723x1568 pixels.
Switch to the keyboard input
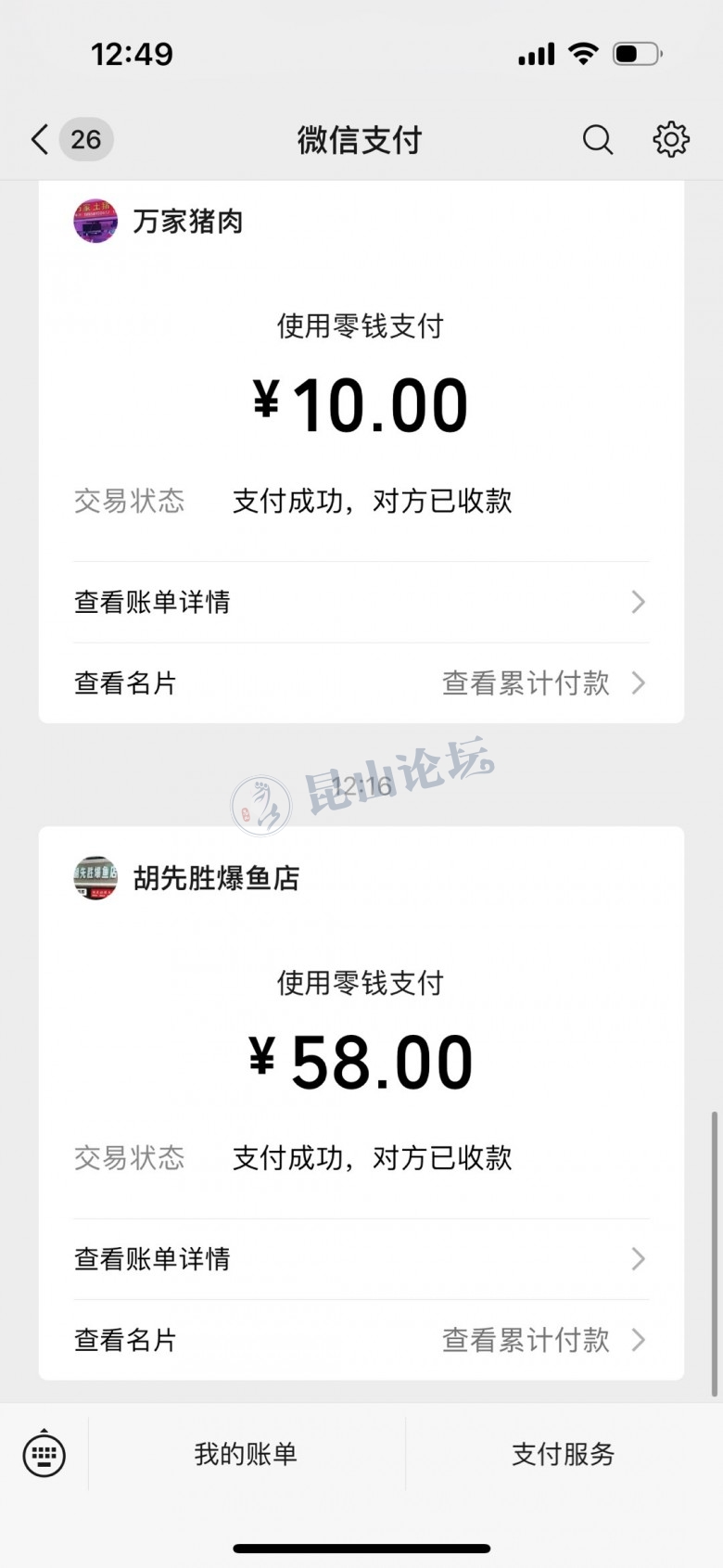click(x=44, y=1454)
